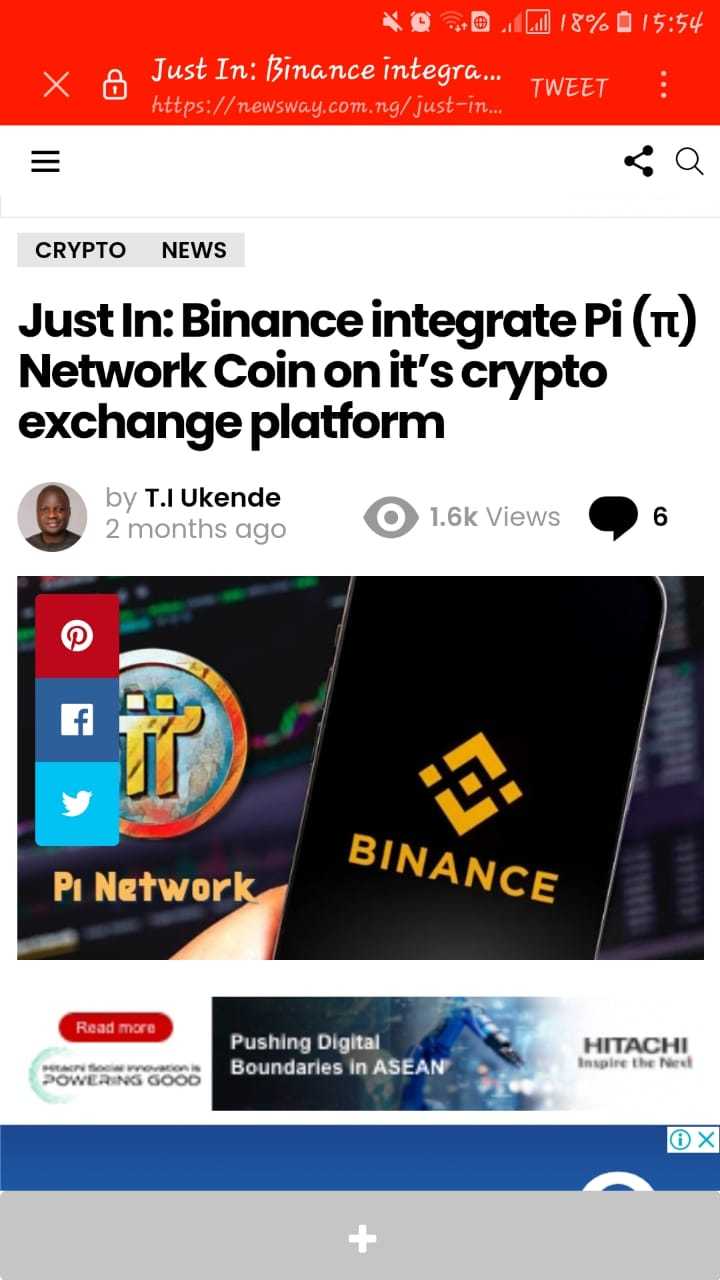Share the article on Facebook
The height and width of the screenshot is (1280, 720).
[77, 720]
